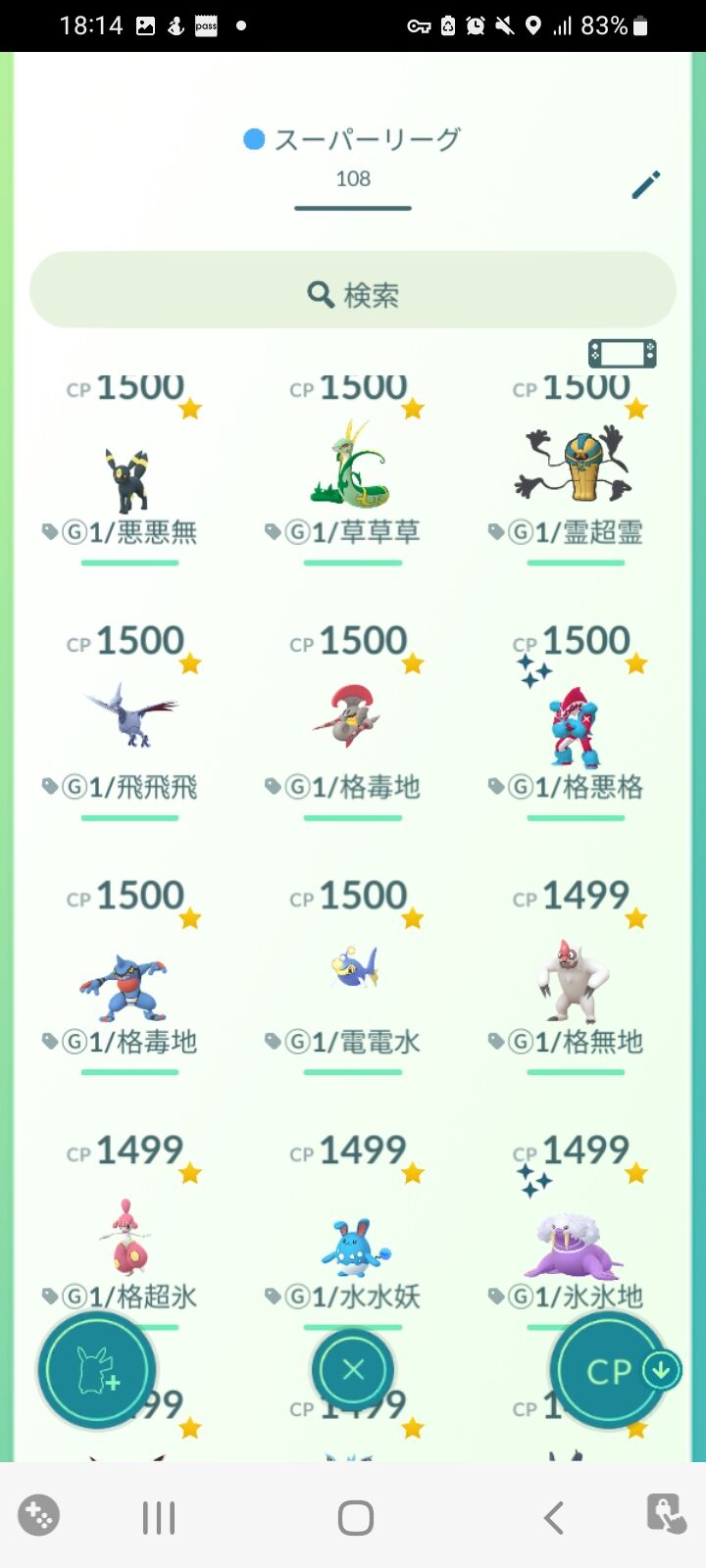Tap the add Pokémon floating button
Viewport: 706px width, 1568px height.
point(96,1370)
